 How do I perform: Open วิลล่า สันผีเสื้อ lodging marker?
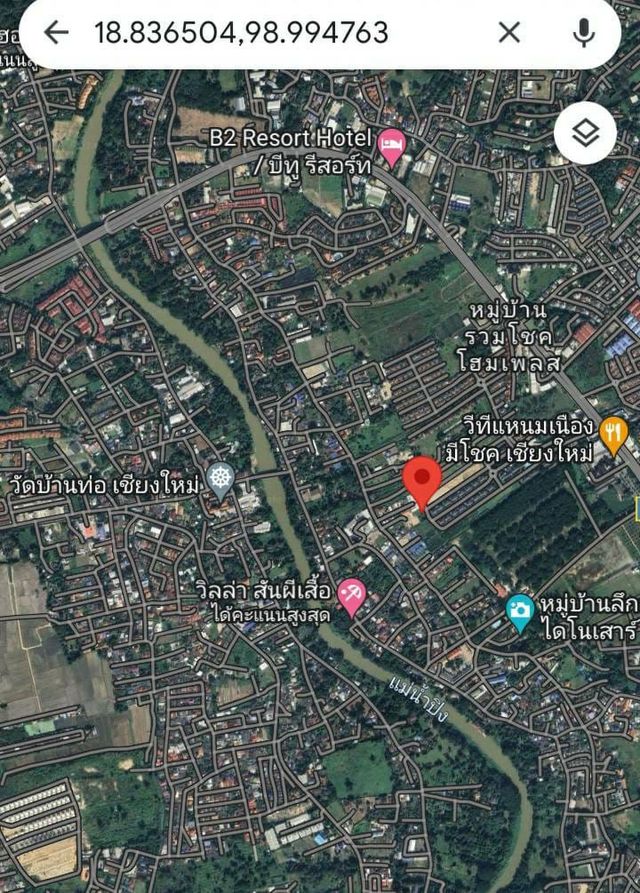351,595
